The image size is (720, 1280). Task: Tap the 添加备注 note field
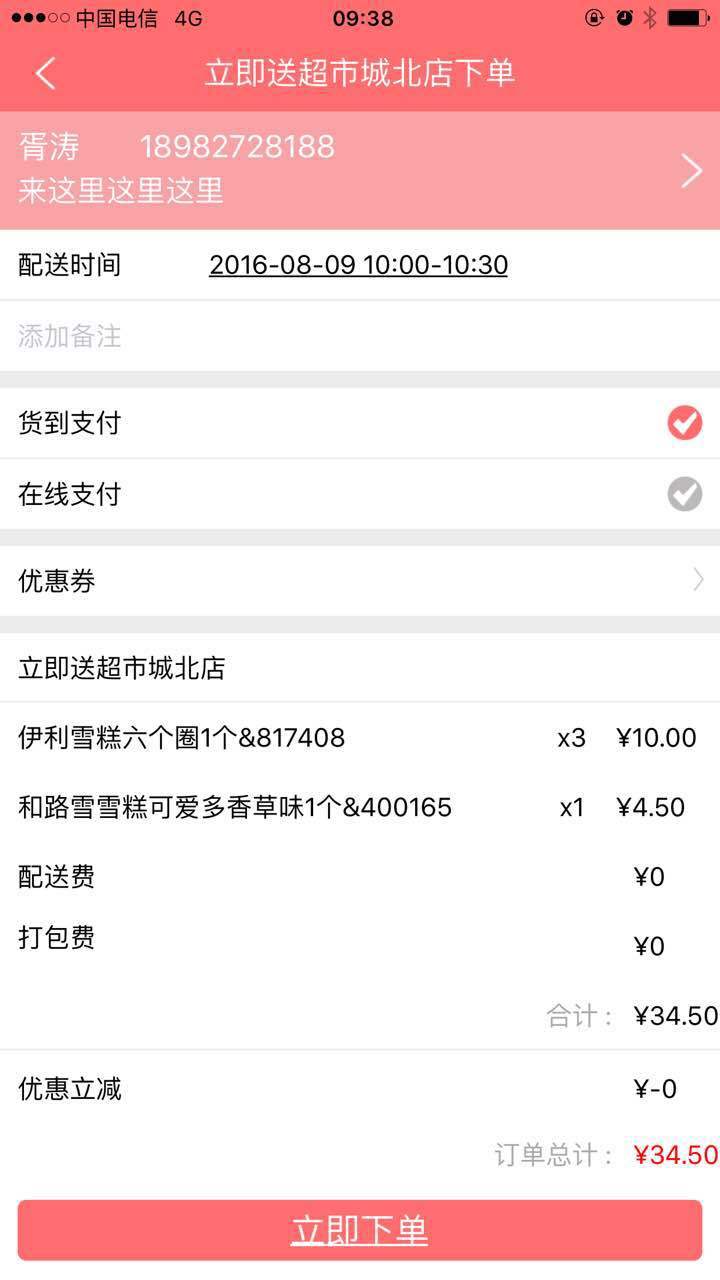360,336
